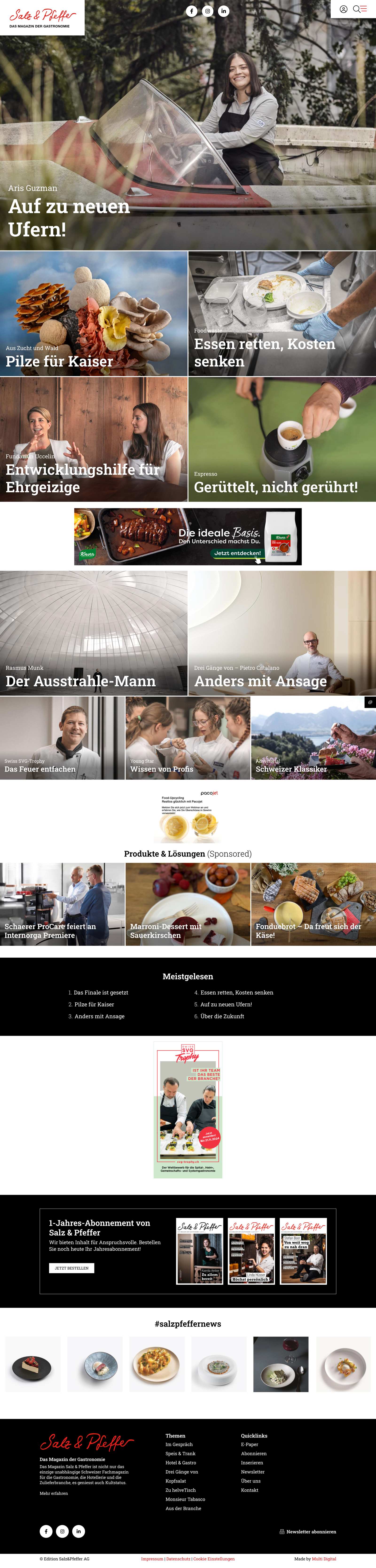Viewport: 376px width, 1568px height.
Task: View the article Der Ausstrahle-Mann
Action: tap(80, 681)
